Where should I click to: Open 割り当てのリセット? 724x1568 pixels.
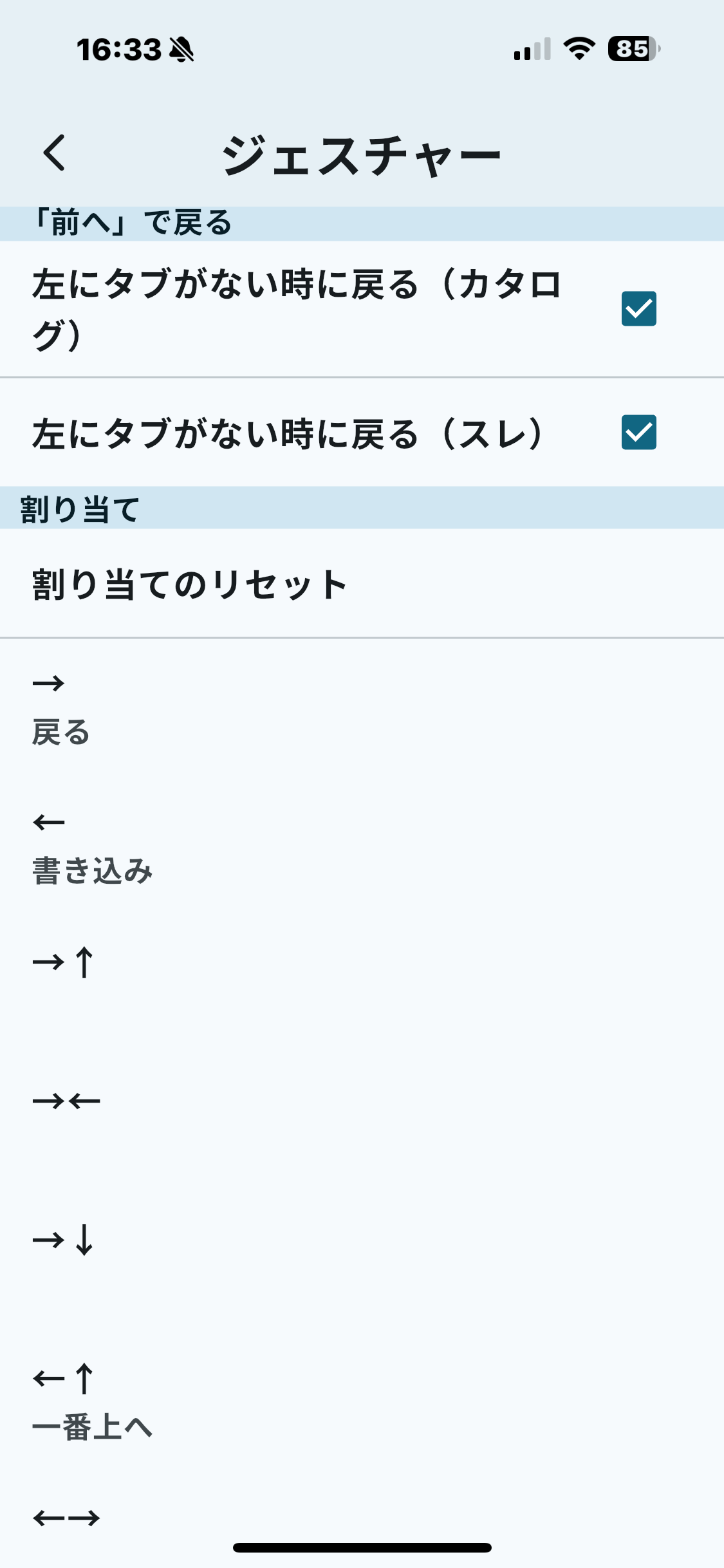[x=360, y=584]
